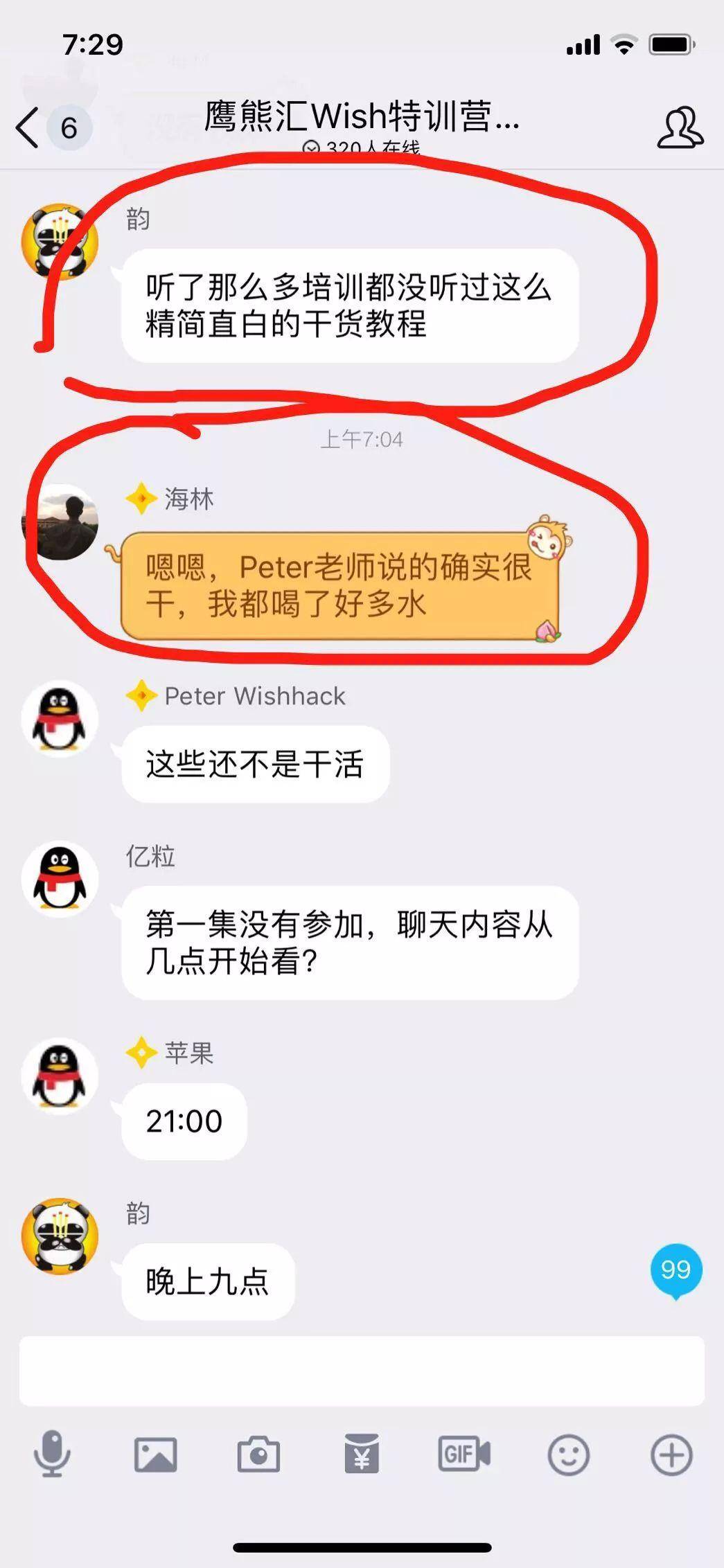Open the group members icon
The height and width of the screenshot is (1568, 724).
click(x=680, y=127)
